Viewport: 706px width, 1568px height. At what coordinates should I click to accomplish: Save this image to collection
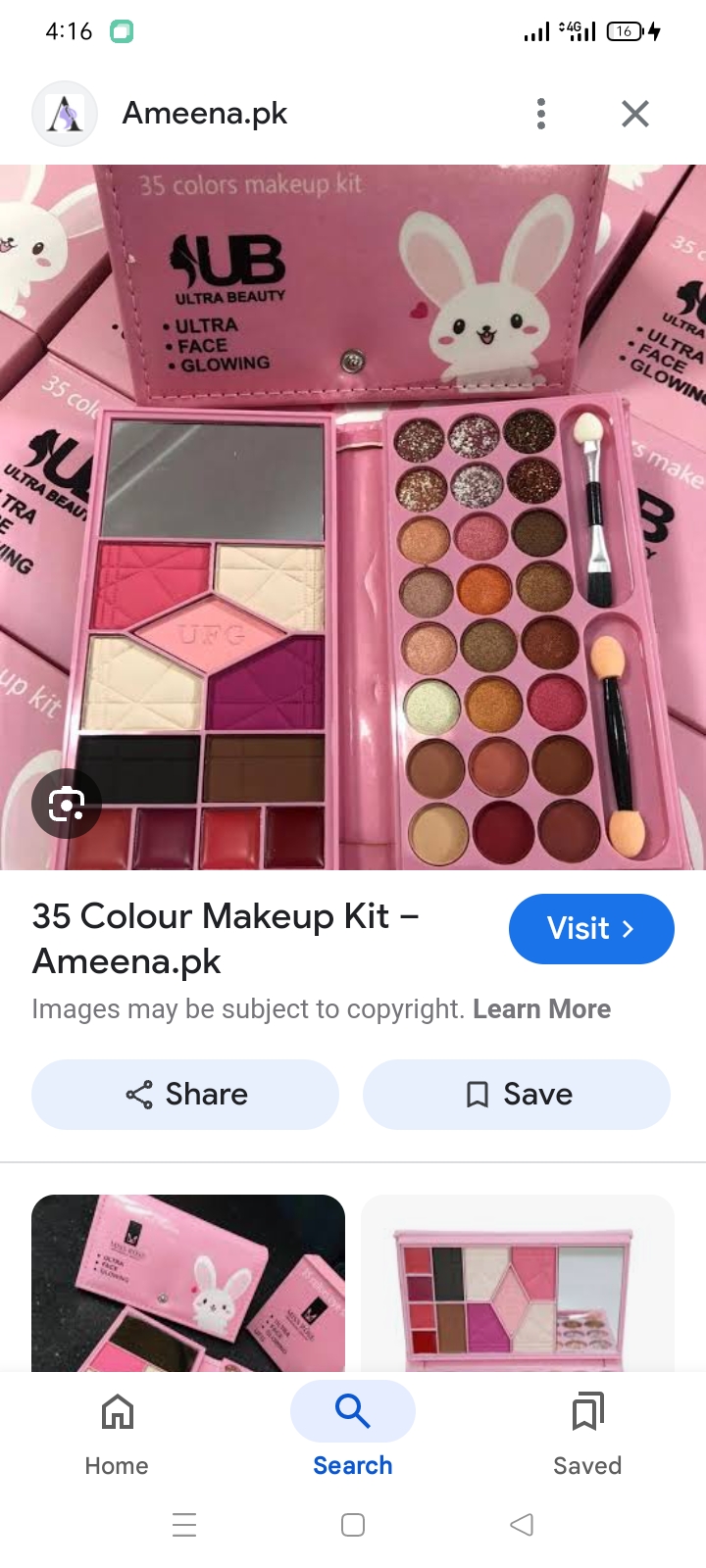(517, 1094)
